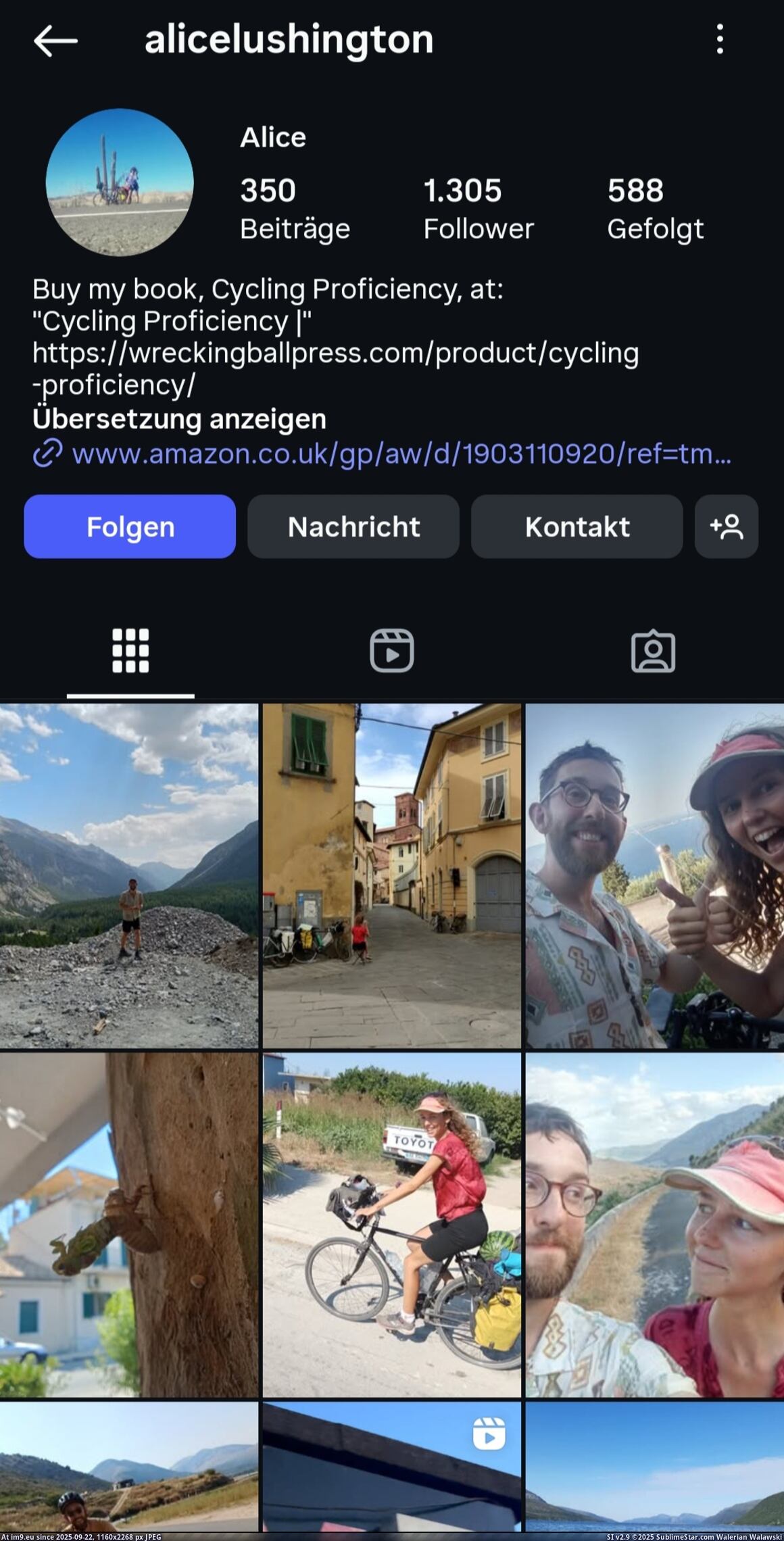Open post of woman on loaded bicycle
Screen dimensions: 784x1541
392,1225
